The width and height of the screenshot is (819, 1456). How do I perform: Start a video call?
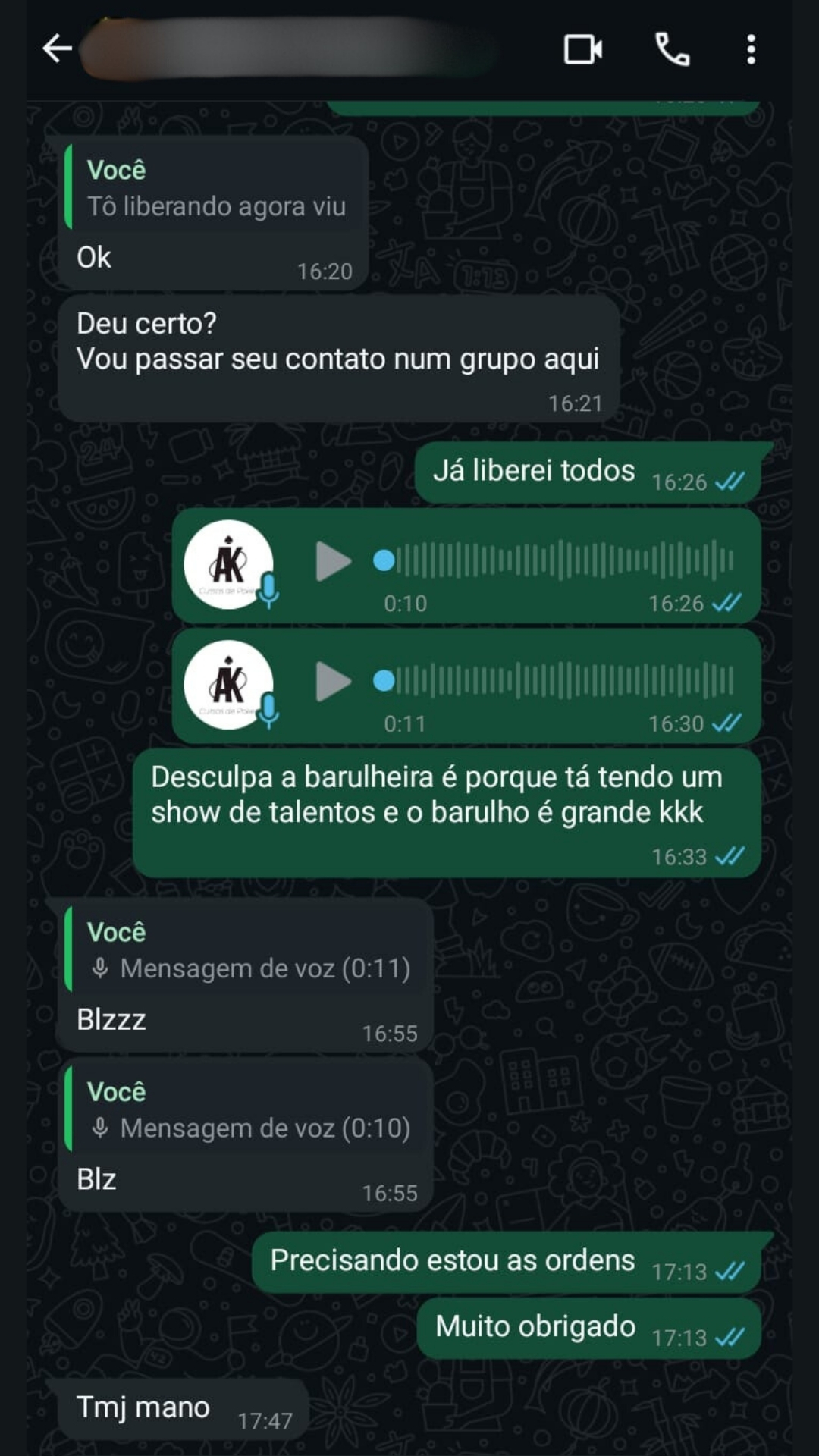coord(582,50)
